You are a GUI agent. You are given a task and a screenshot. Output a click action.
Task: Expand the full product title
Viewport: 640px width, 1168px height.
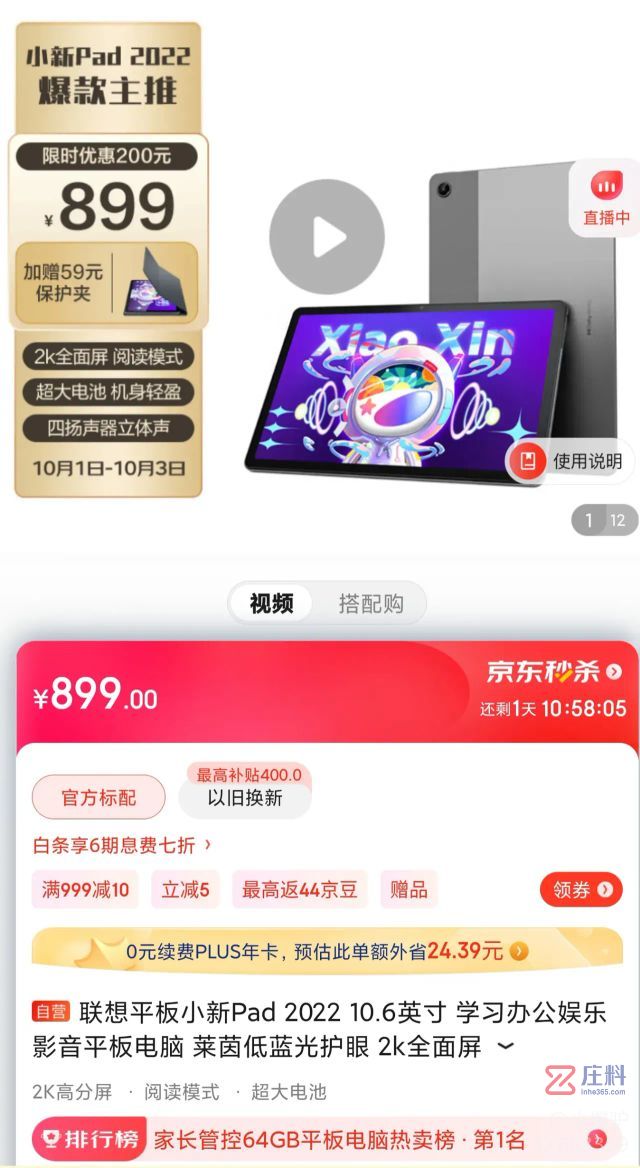pyautogui.click(x=506, y=1047)
